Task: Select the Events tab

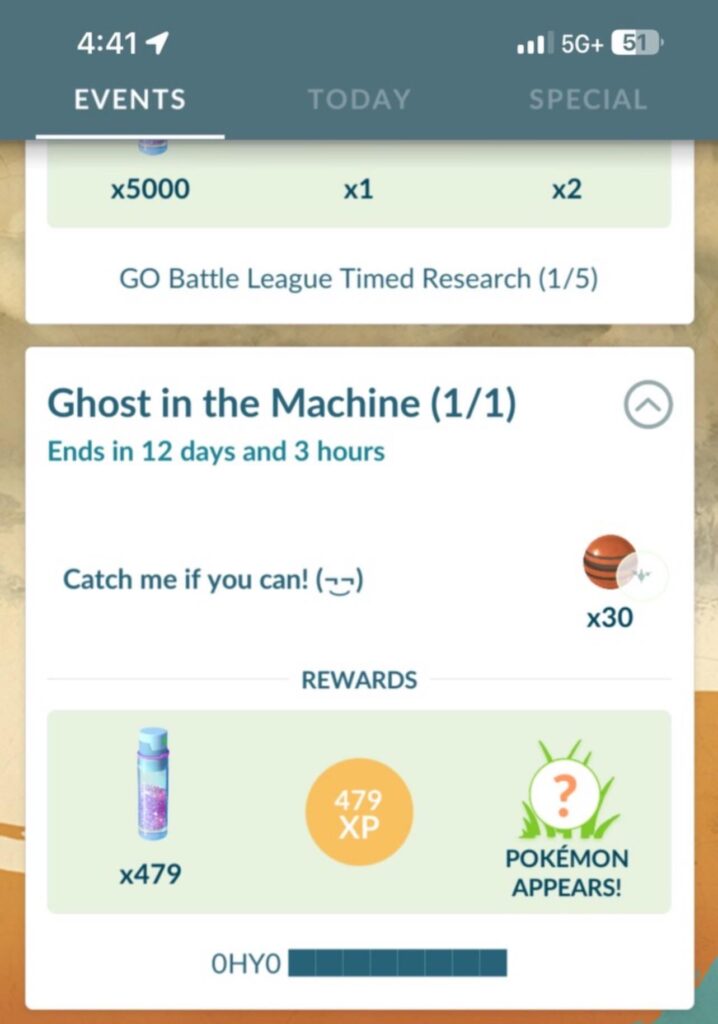Action: [x=130, y=100]
